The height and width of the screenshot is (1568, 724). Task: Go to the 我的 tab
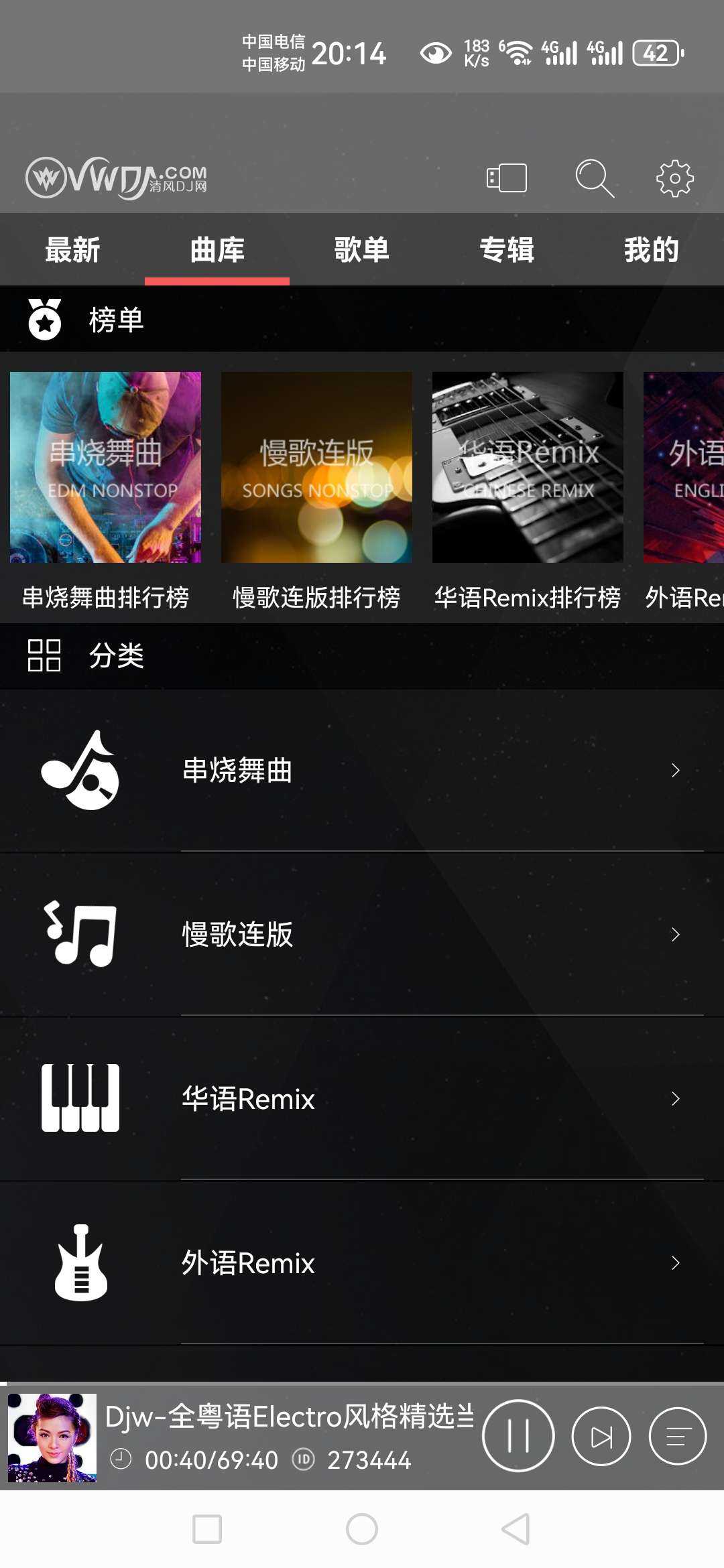(652, 250)
